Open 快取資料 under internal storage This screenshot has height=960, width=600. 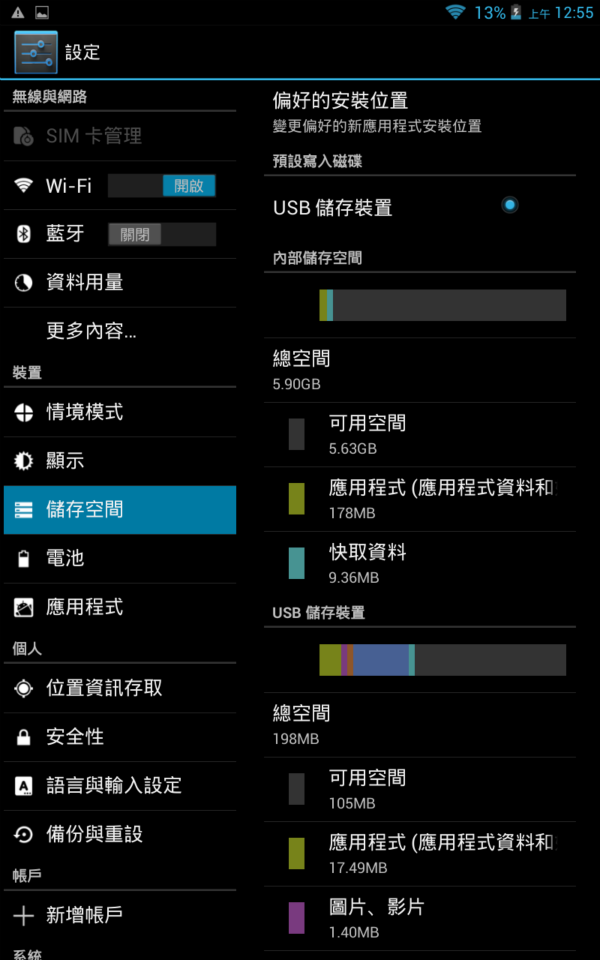point(420,563)
